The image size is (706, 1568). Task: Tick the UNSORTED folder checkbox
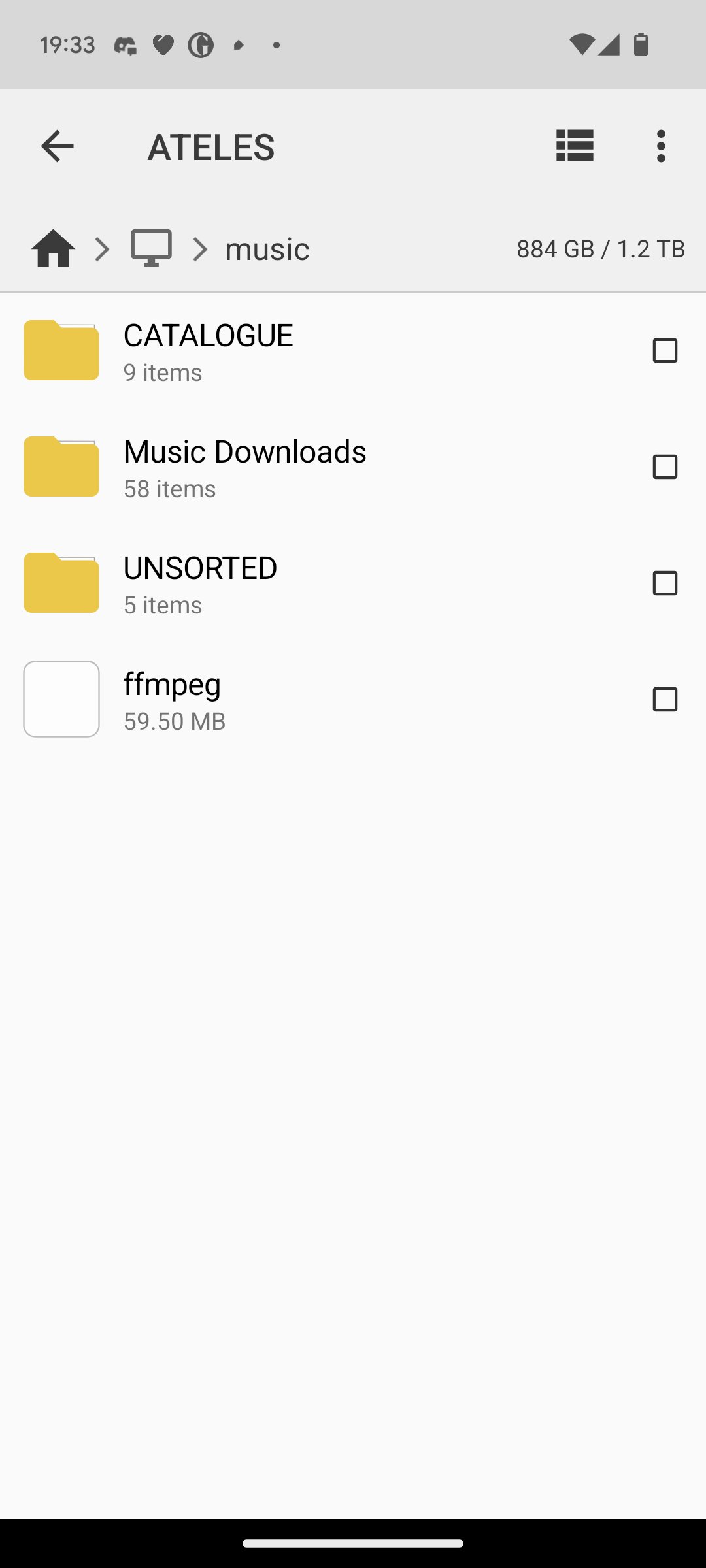[x=665, y=583]
